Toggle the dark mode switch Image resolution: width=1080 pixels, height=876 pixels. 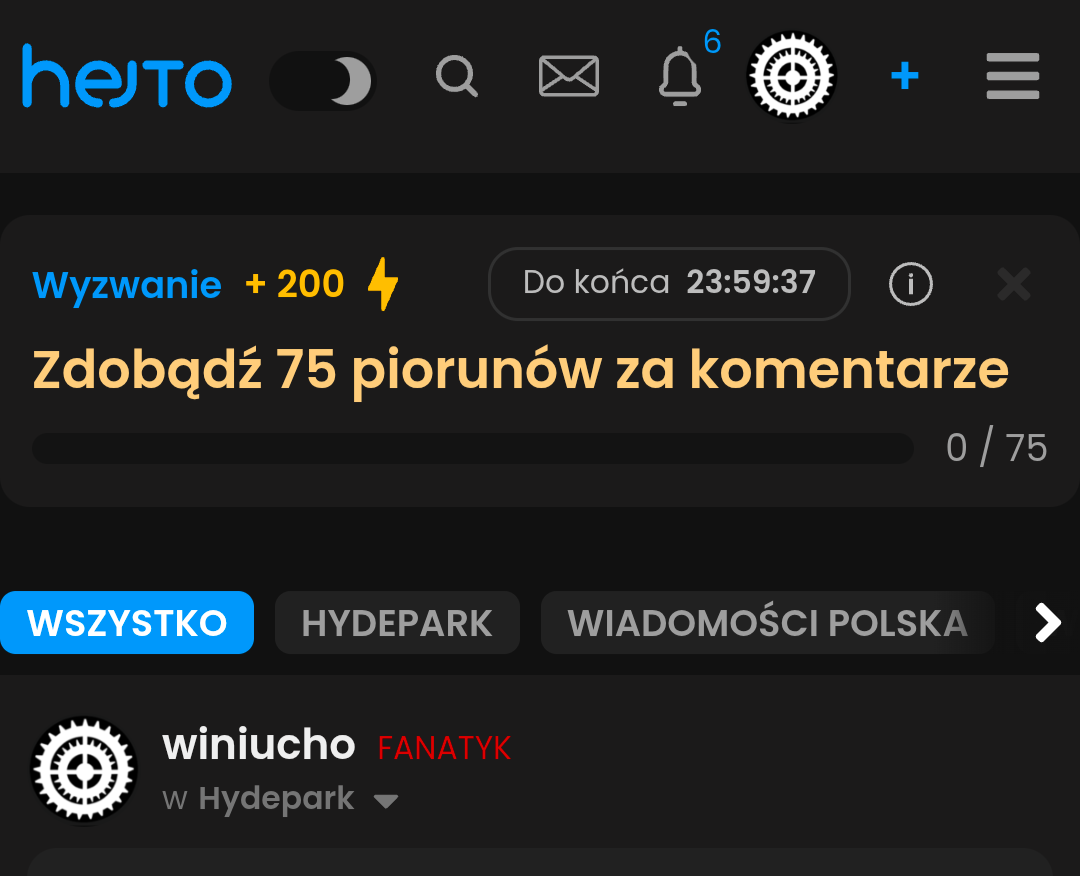[322, 81]
